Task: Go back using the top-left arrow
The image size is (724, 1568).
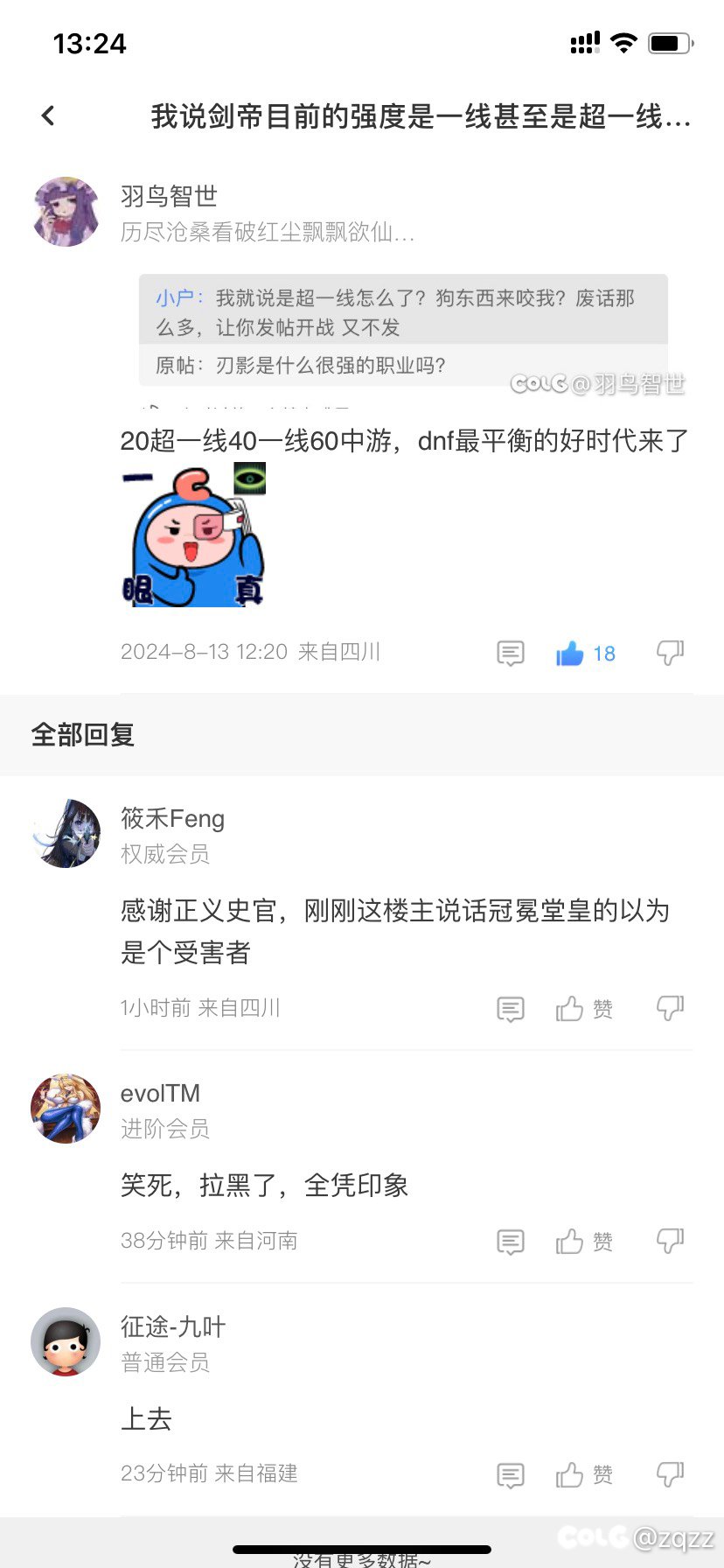Action: 48,115
